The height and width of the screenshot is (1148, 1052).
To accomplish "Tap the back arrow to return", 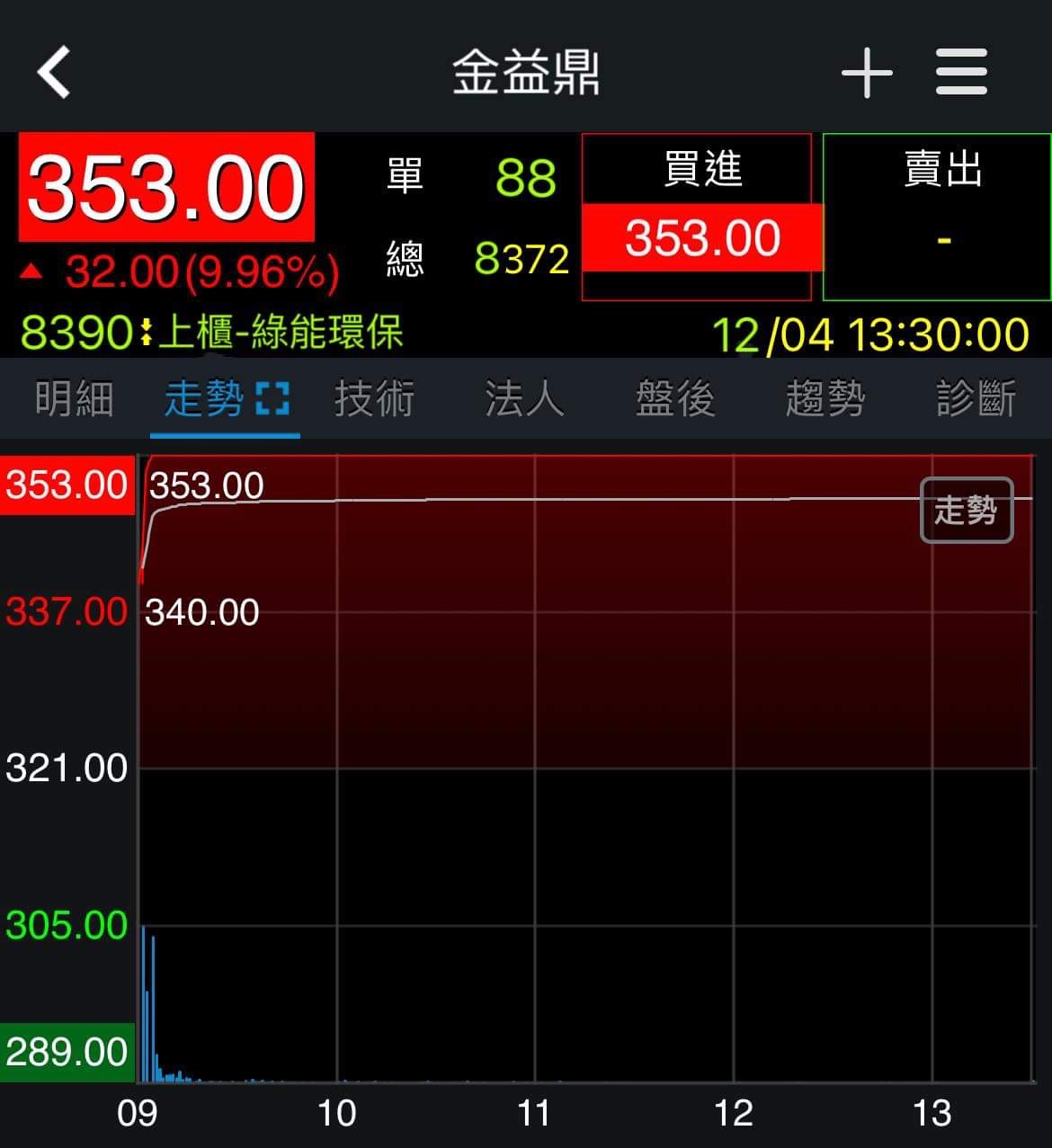I will (x=51, y=72).
